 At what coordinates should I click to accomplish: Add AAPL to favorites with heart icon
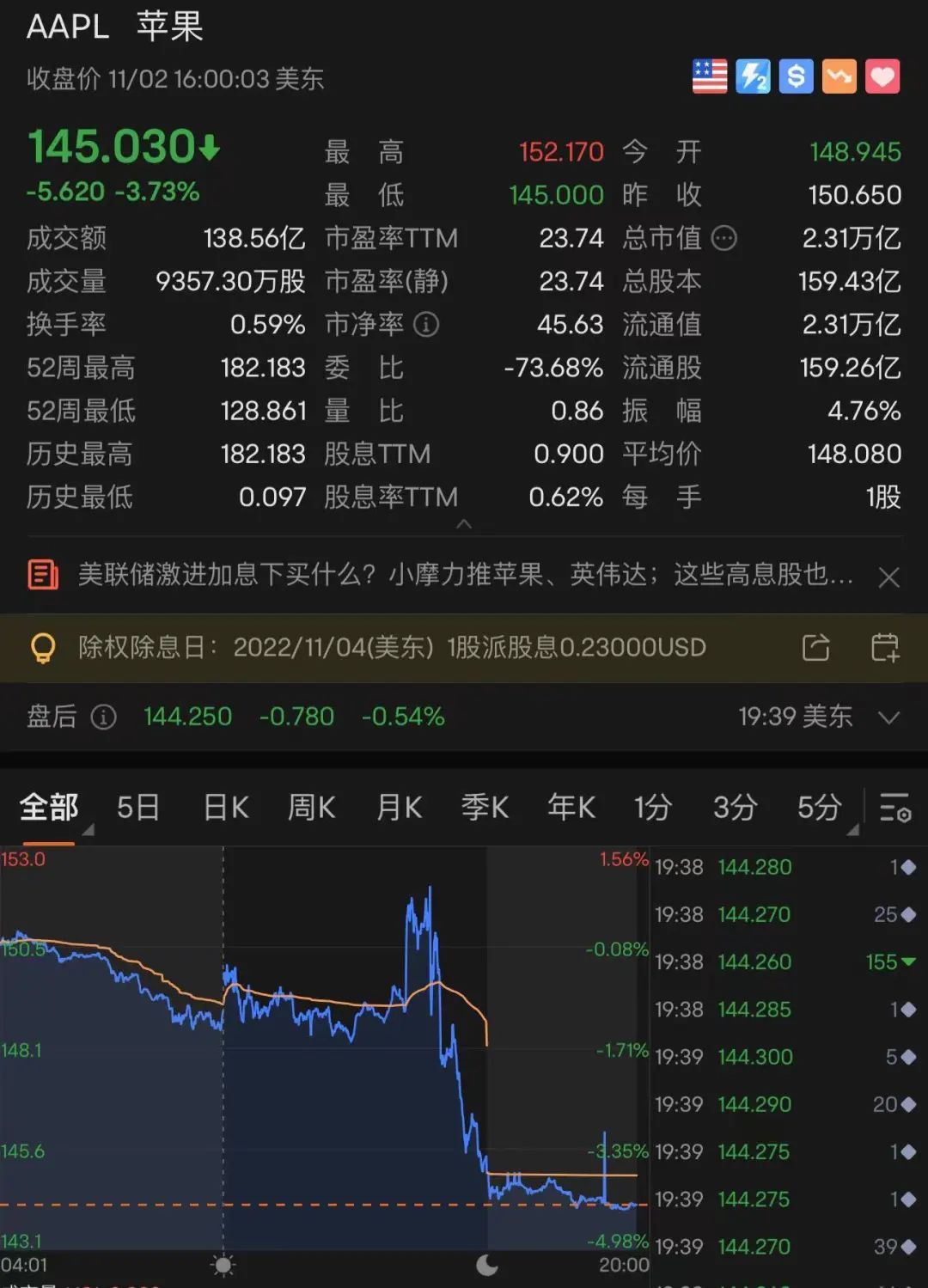[x=882, y=76]
